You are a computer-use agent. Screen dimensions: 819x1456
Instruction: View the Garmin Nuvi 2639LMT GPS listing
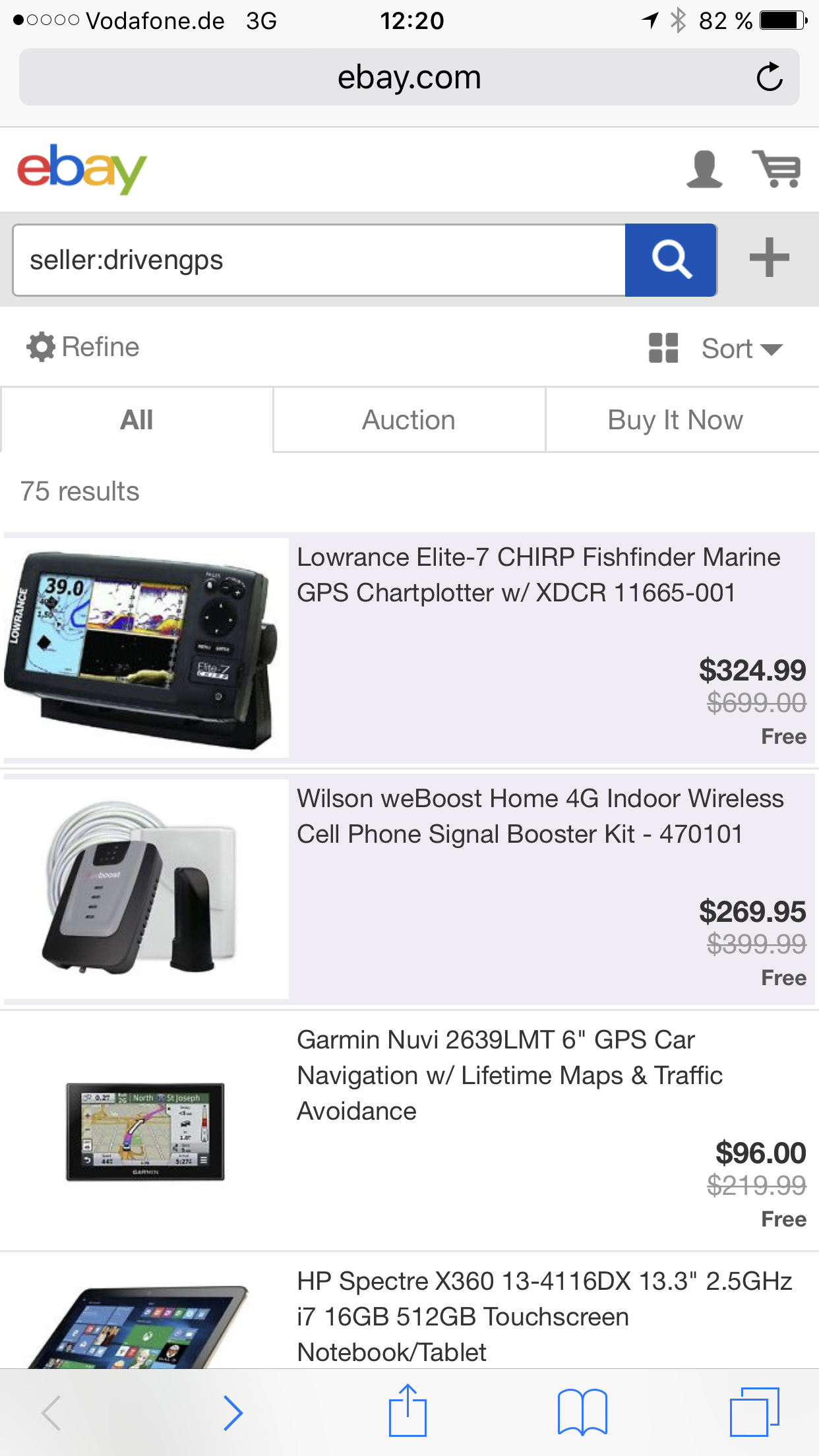(x=509, y=1075)
